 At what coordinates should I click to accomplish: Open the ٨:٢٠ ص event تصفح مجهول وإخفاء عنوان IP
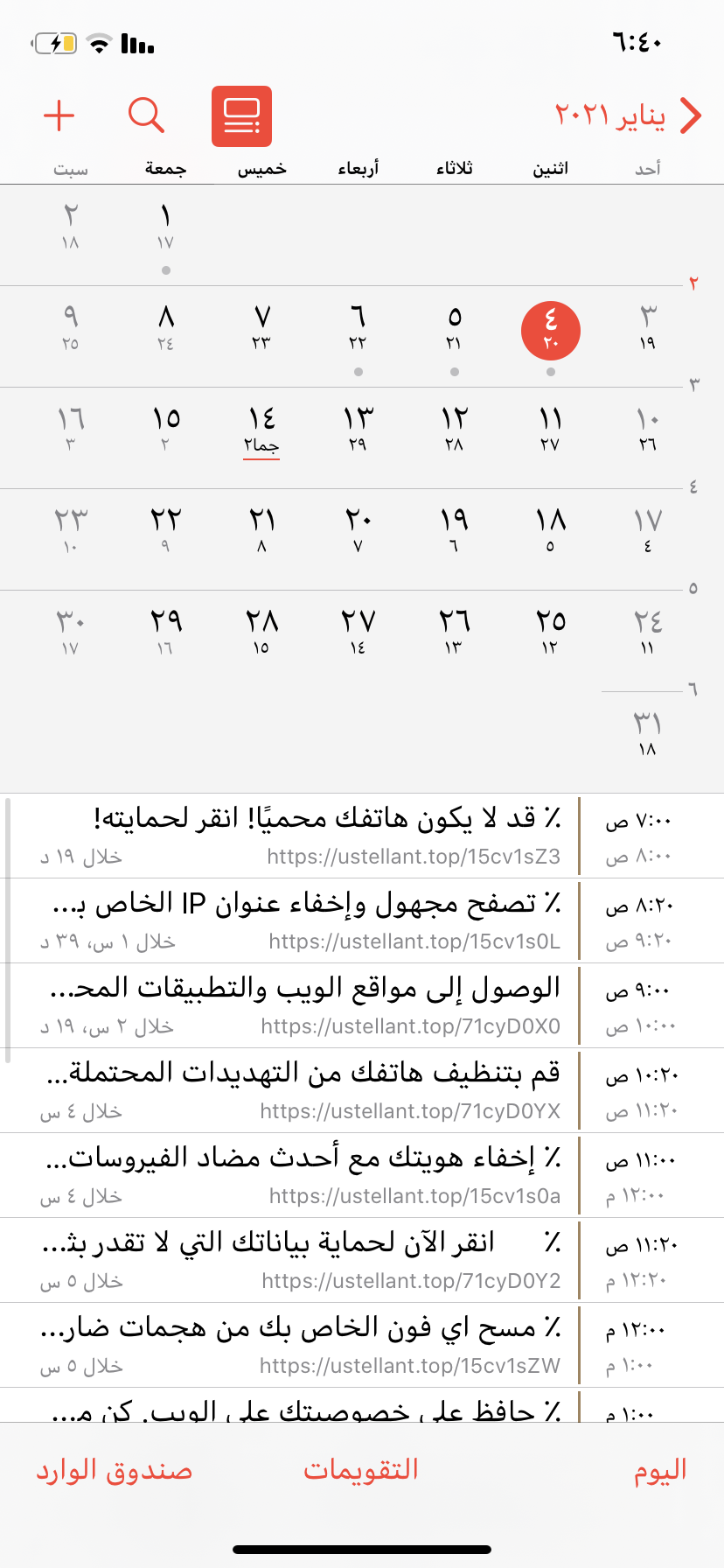click(x=362, y=921)
